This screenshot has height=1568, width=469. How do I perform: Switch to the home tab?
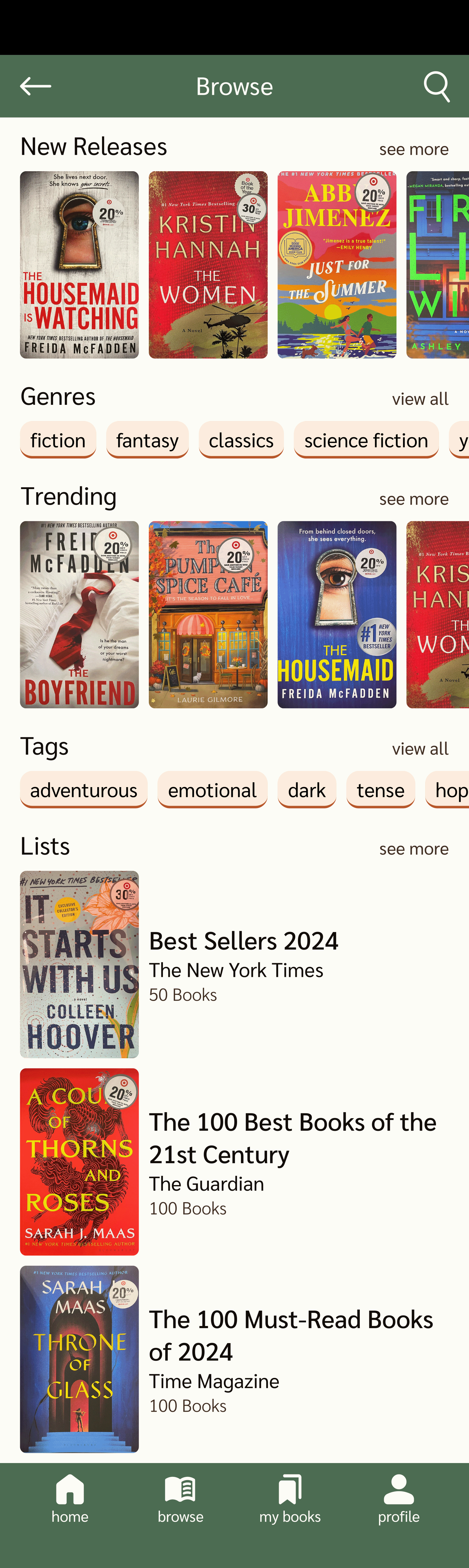[70, 1498]
